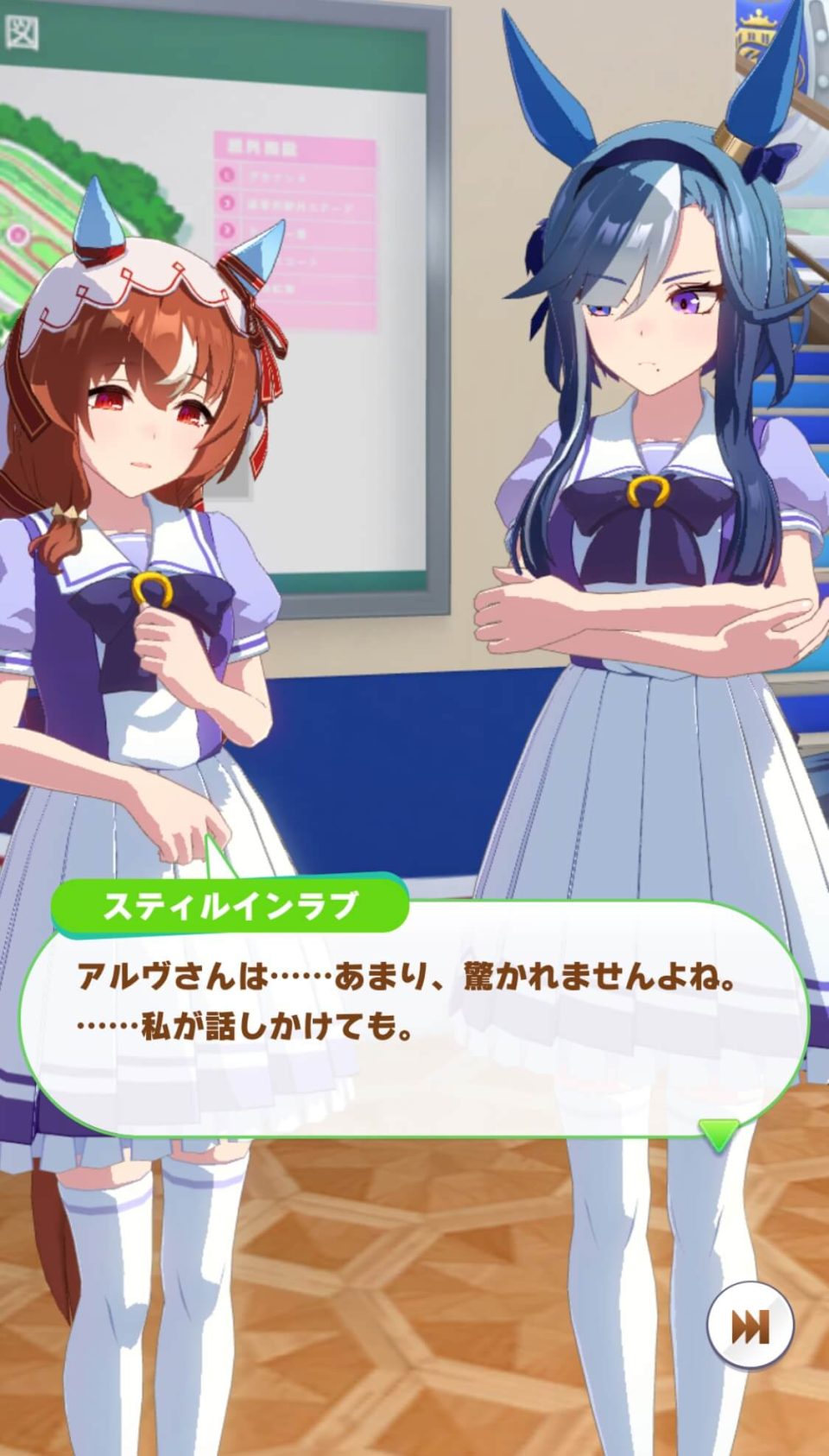The width and height of the screenshot is (829, 1456).
Task: Tap the fast-forward skip button
Action: (750, 1324)
